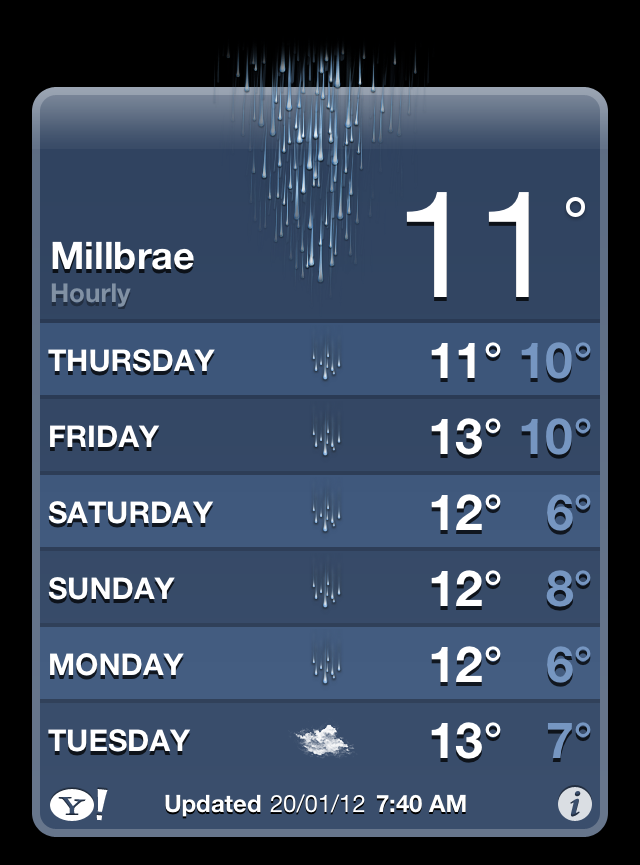Open the info settings button
This screenshot has height=865, width=640.
click(x=574, y=804)
